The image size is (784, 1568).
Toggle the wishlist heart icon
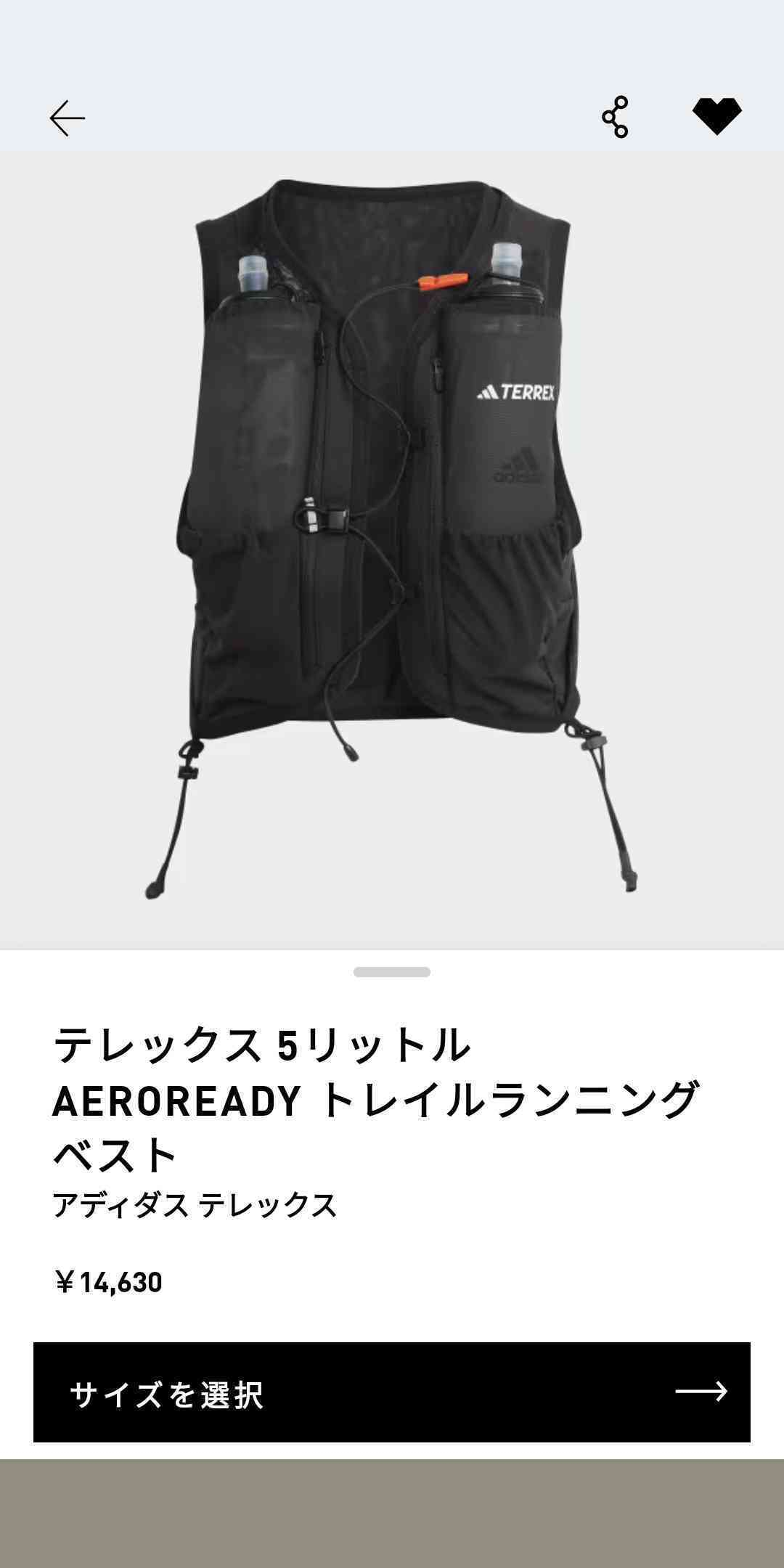716,116
